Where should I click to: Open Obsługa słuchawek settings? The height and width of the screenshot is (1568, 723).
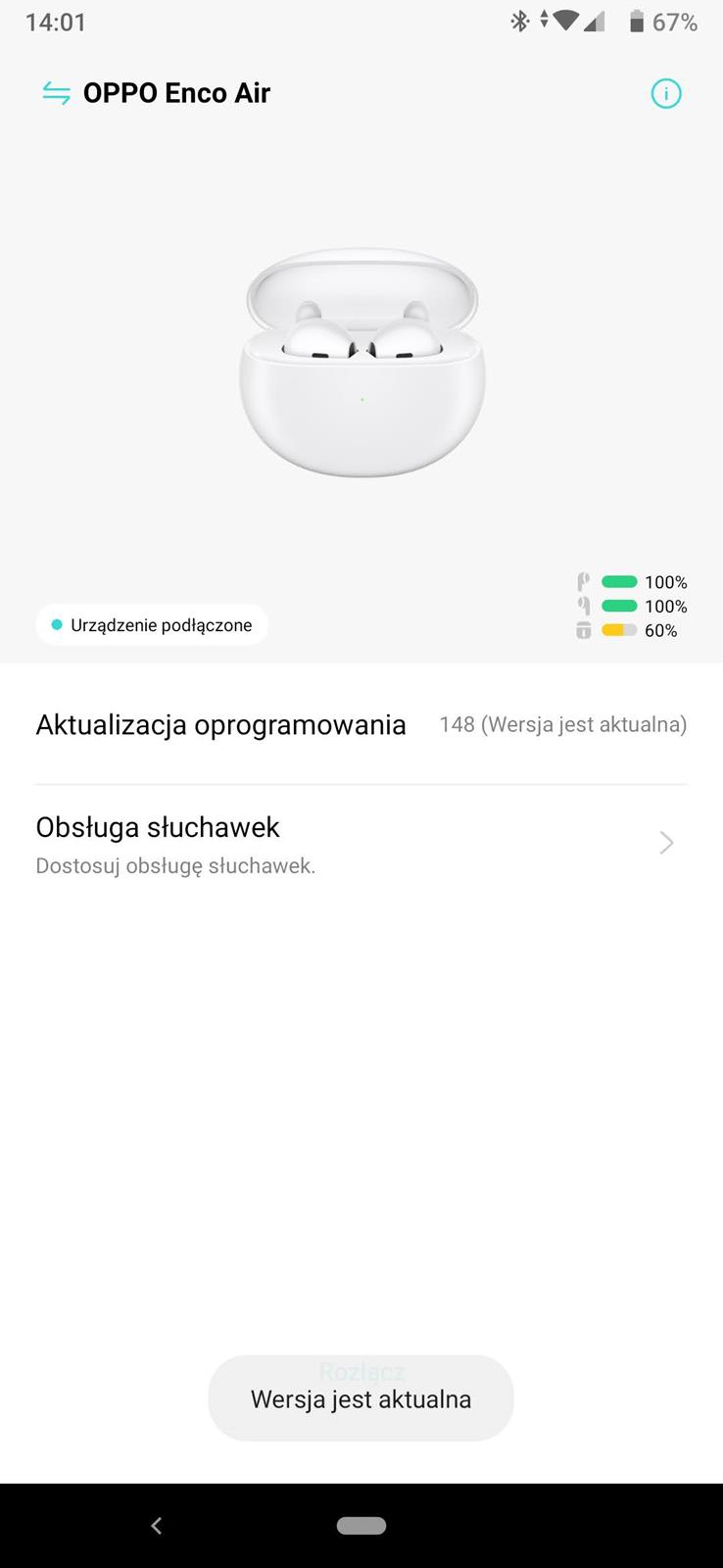click(x=361, y=844)
